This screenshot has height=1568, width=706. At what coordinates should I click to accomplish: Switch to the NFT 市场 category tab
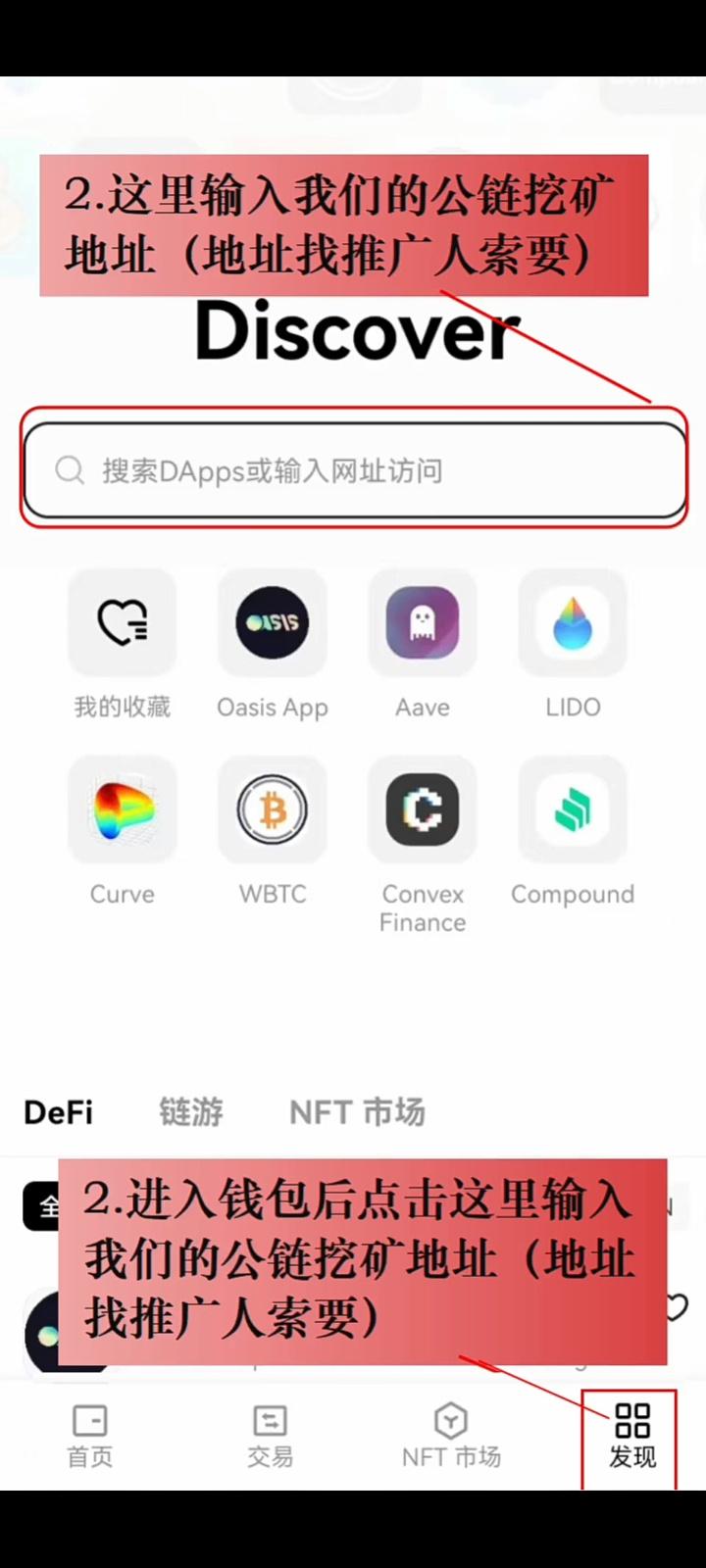tap(357, 1112)
